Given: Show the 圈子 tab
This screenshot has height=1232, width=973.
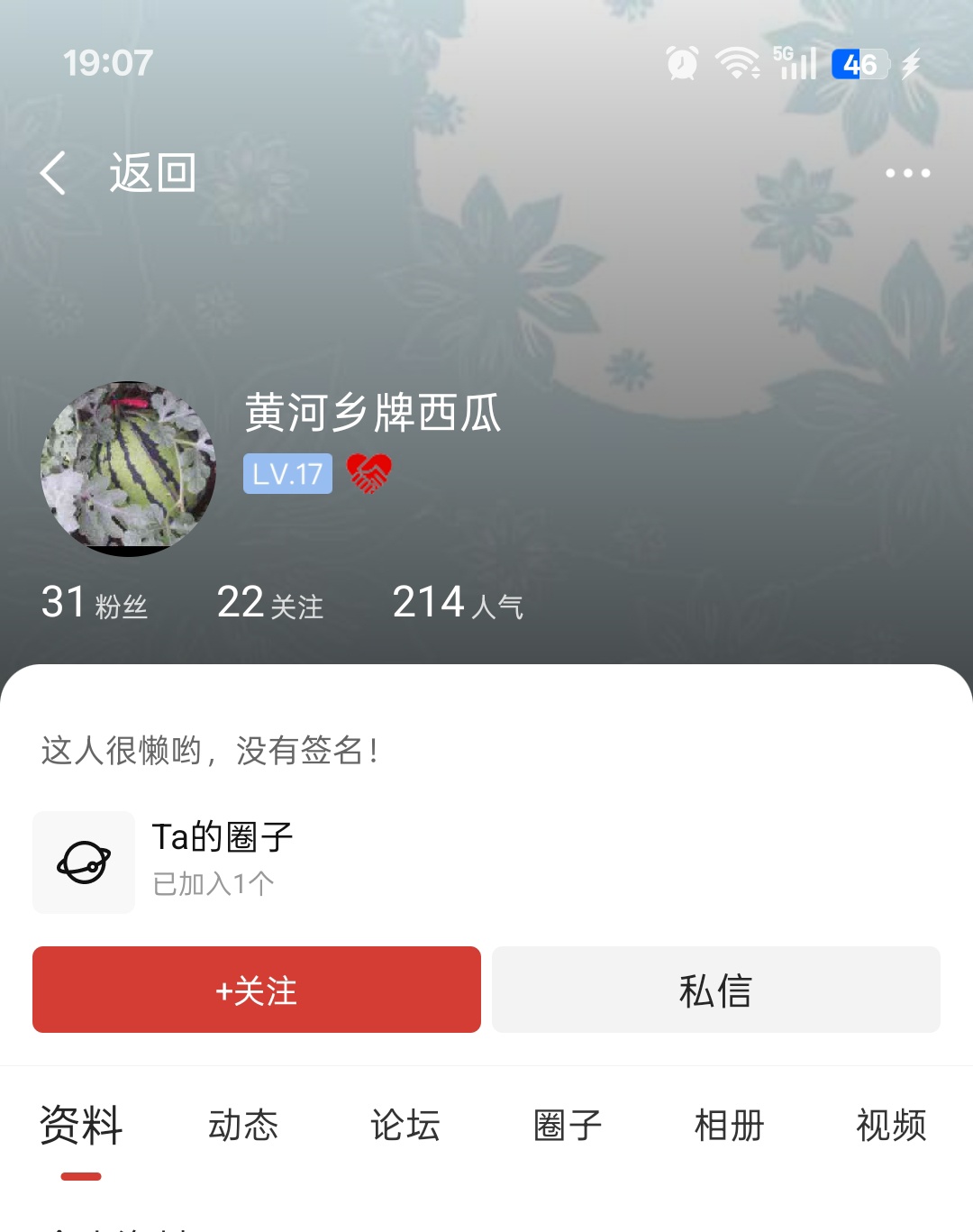Looking at the screenshot, I should tap(568, 1127).
